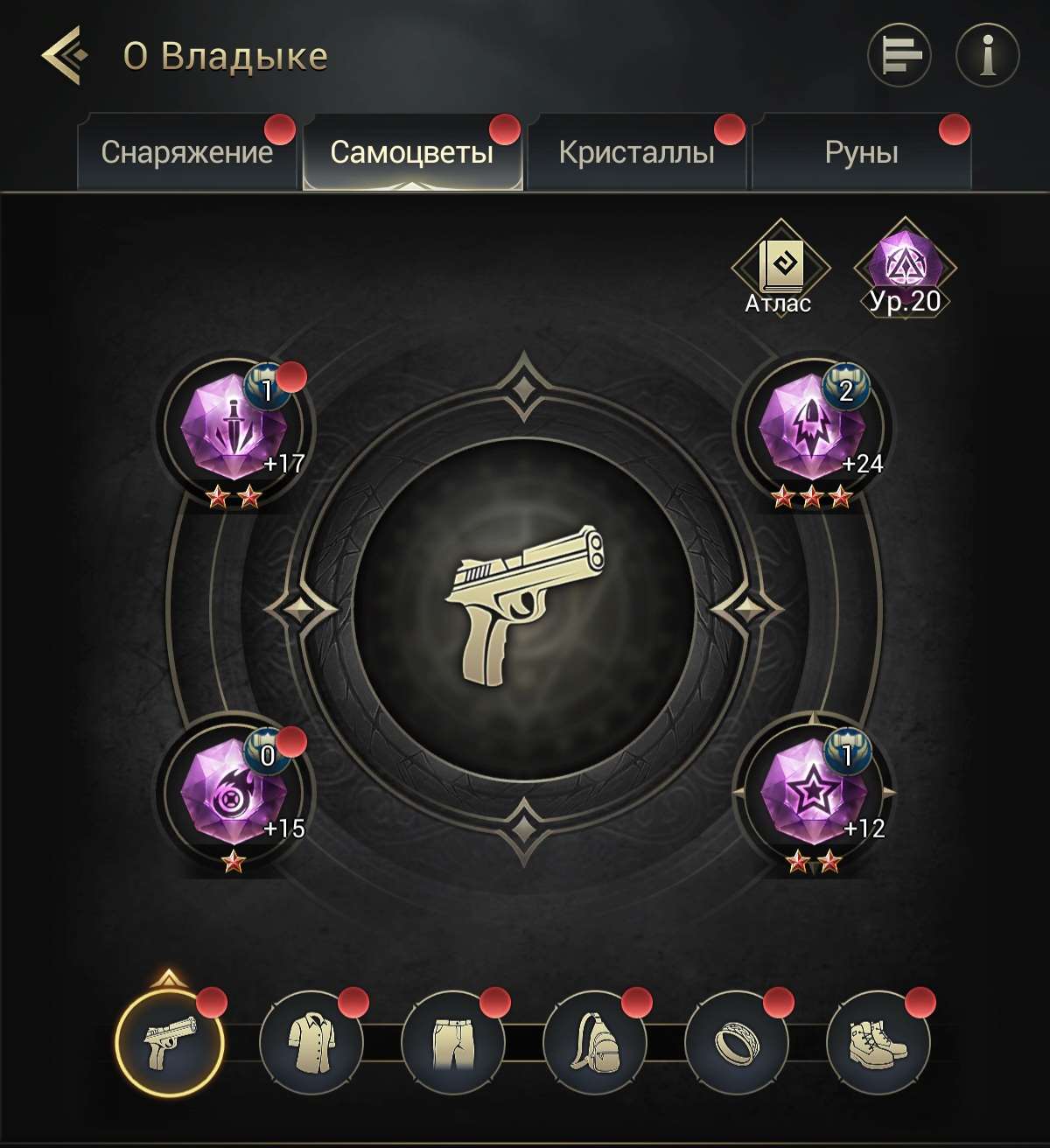Switch to the Снаряжение tab

186,153
